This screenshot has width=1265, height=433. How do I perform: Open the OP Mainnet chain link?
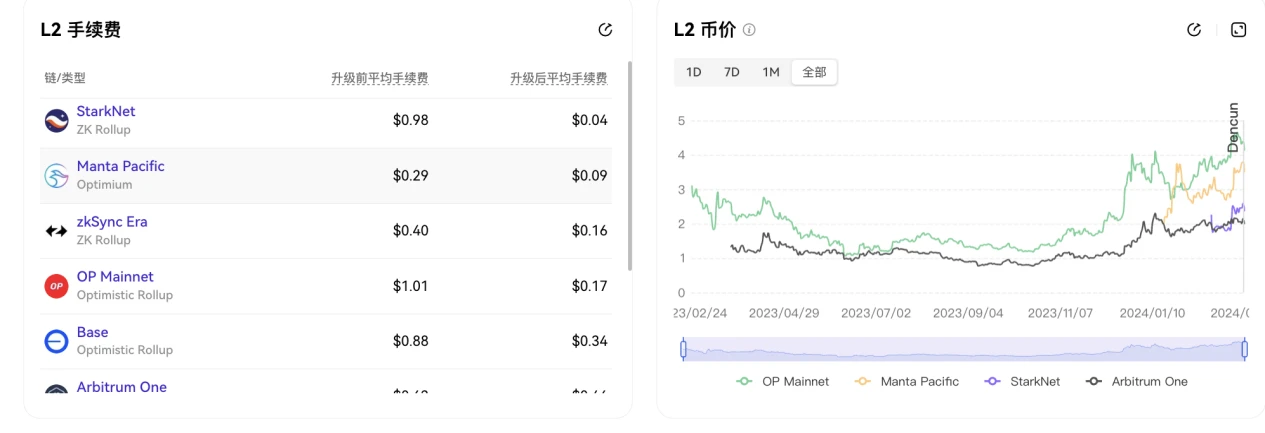pos(115,277)
